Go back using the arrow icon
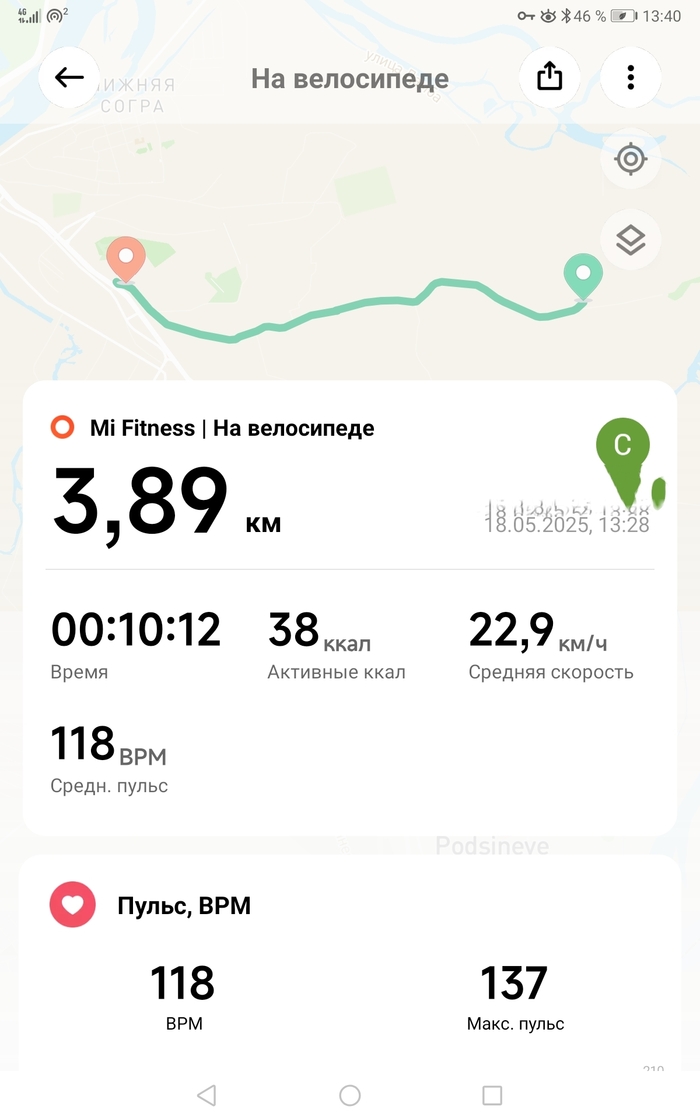Viewport: 700px width, 1120px height. (x=69, y=78)
